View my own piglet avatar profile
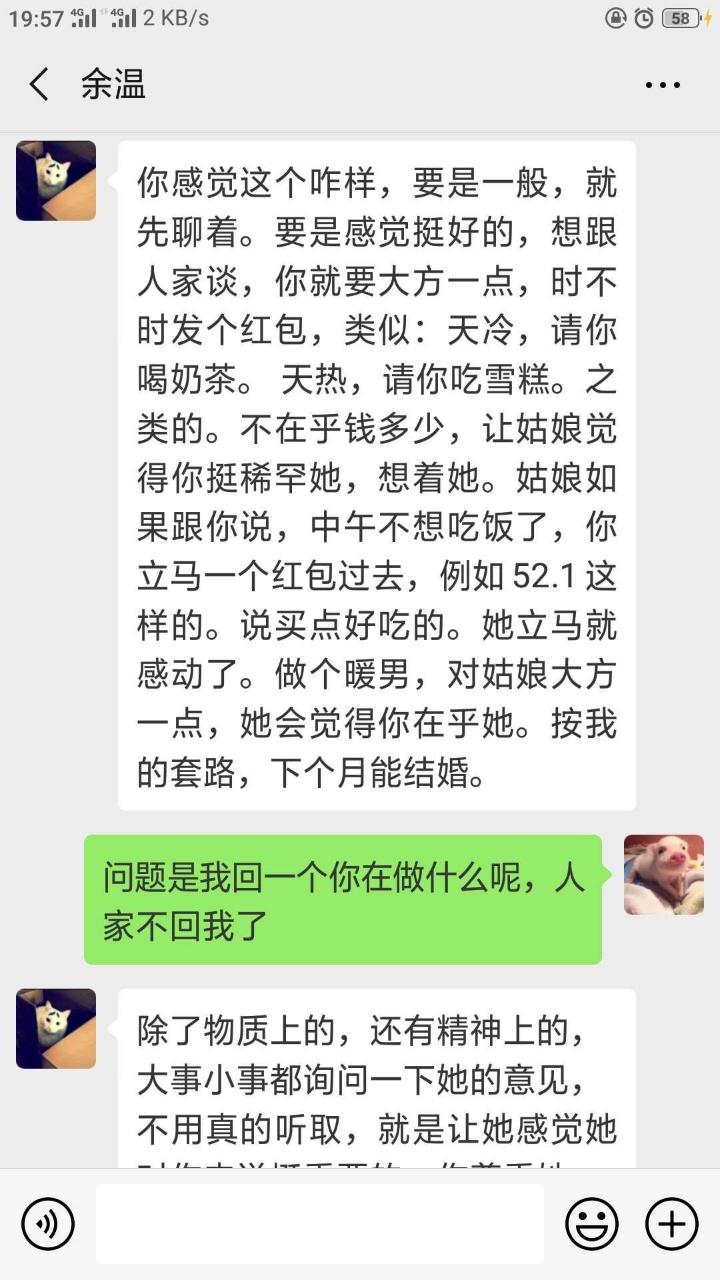720x1280 pixels. coord(663,875)
